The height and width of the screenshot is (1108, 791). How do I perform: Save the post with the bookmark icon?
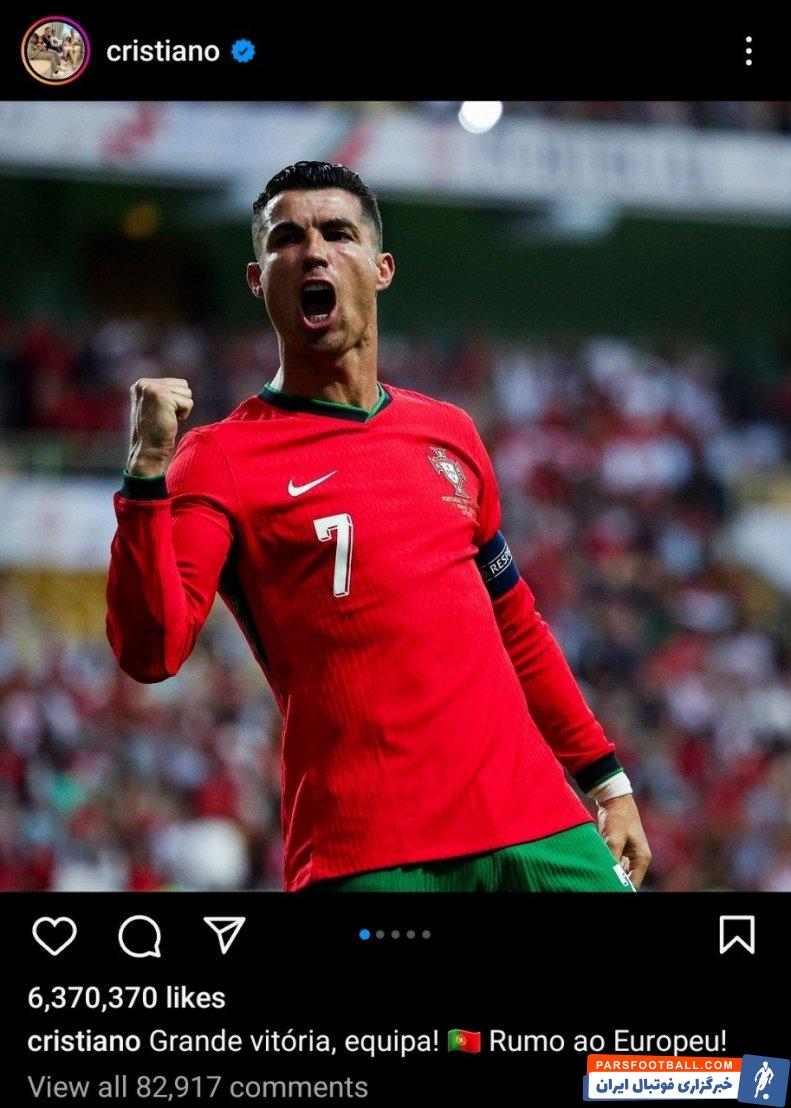(x=737, y=935)
